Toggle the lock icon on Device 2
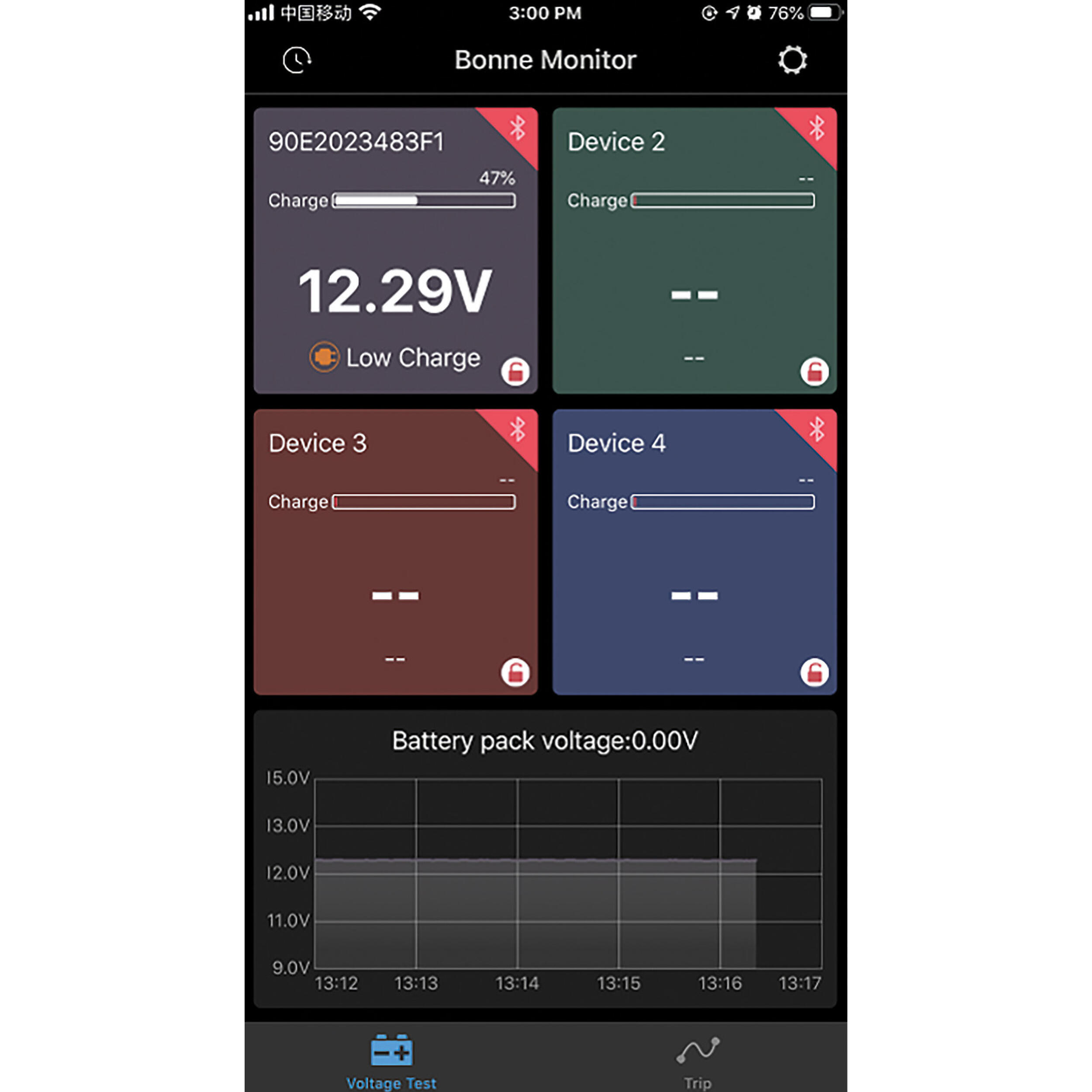The height and width of the screenshot is (1092, 1092). pos(815,372)
